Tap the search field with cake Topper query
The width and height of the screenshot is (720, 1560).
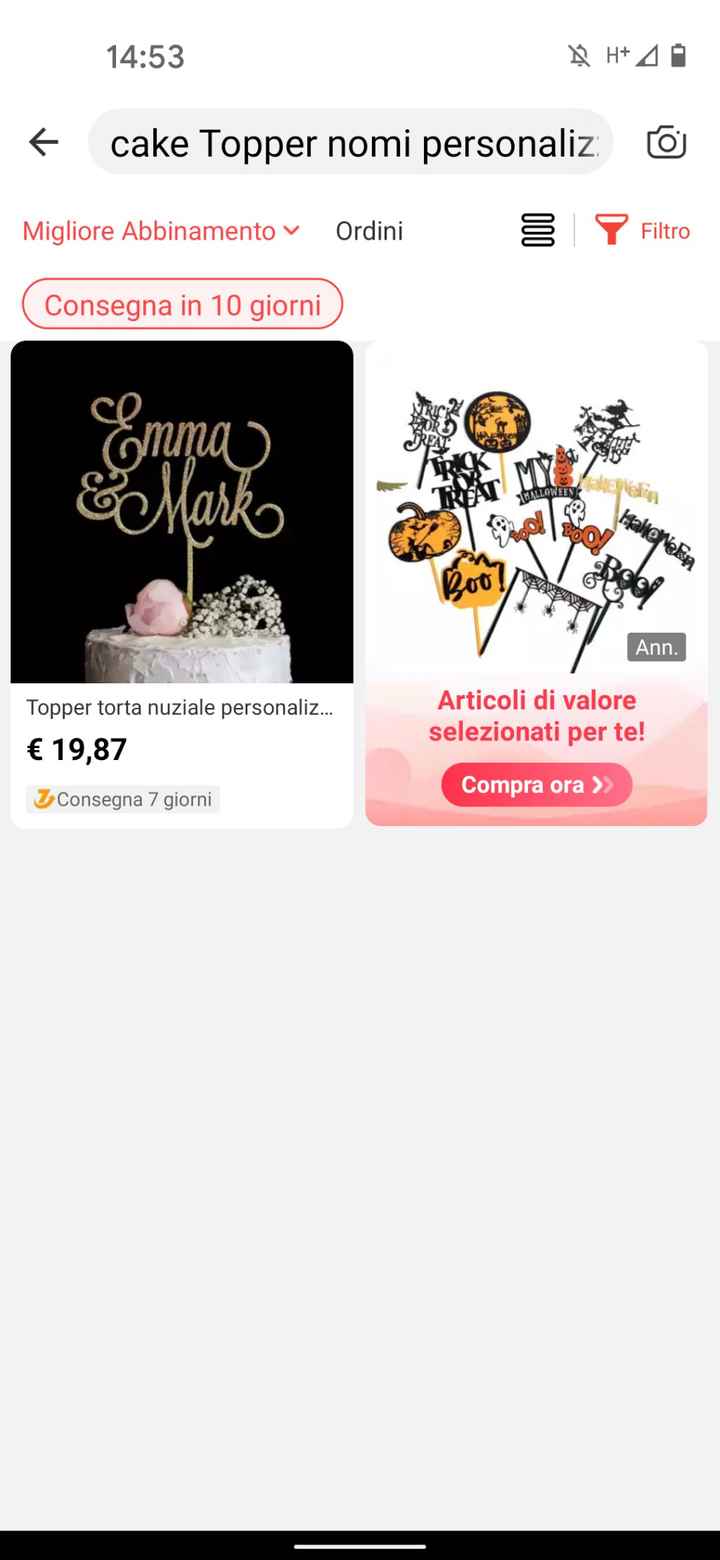click(x=350, y=143)
